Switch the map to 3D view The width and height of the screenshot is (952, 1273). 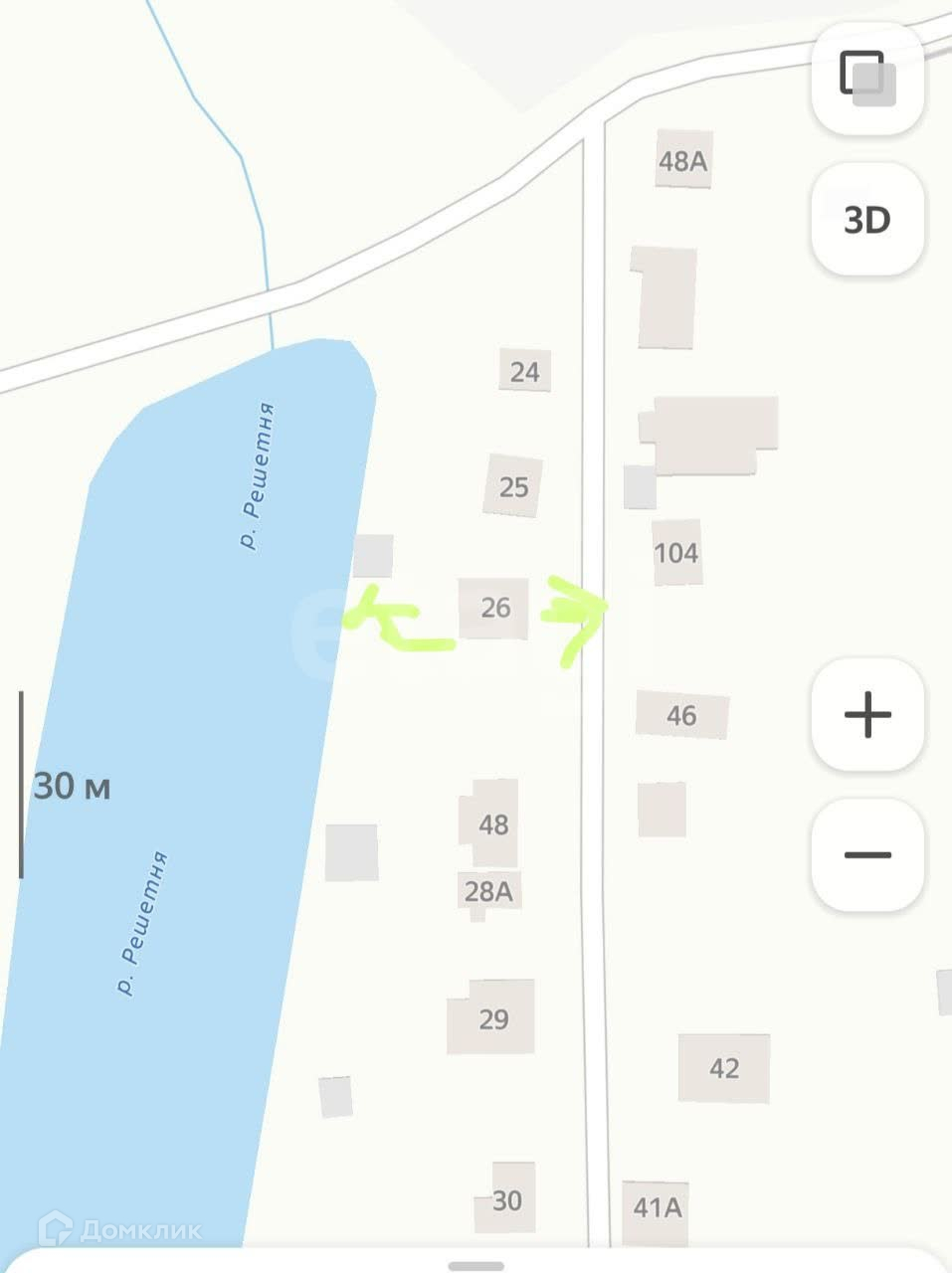coord(867,219)
